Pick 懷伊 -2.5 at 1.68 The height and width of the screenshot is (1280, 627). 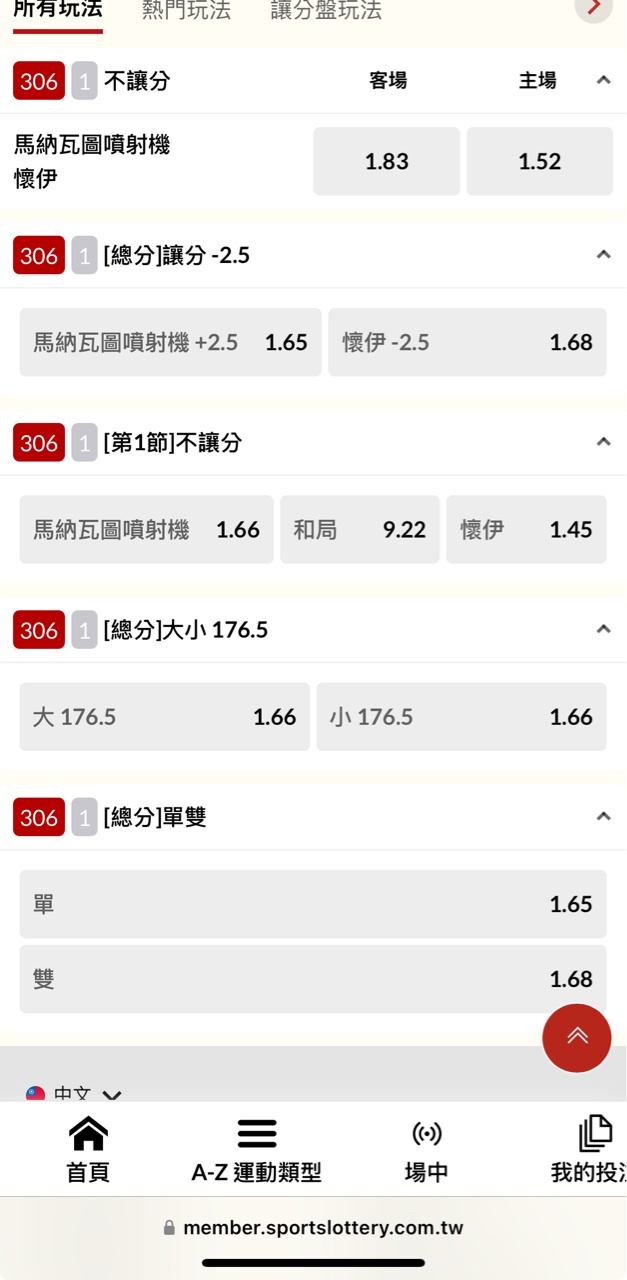[467, 342]
